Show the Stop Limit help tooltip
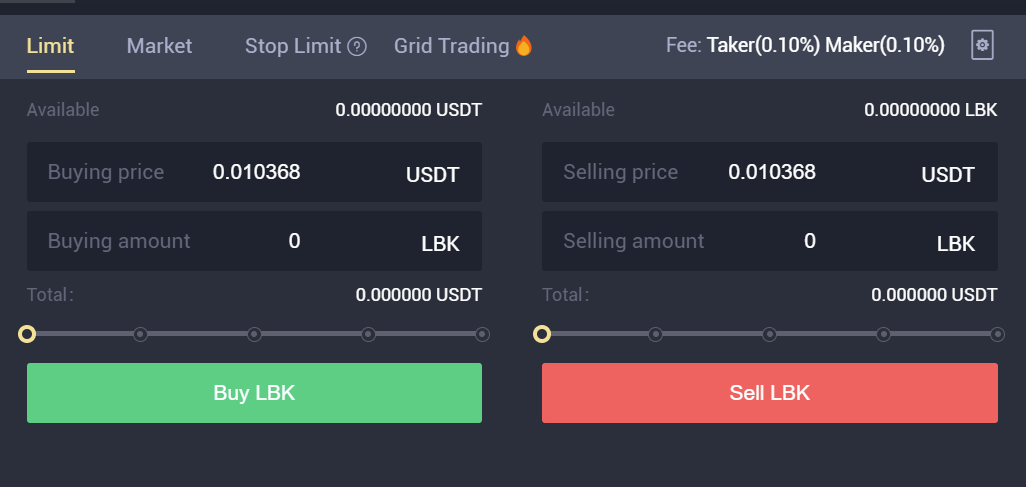 pos(357,46)
